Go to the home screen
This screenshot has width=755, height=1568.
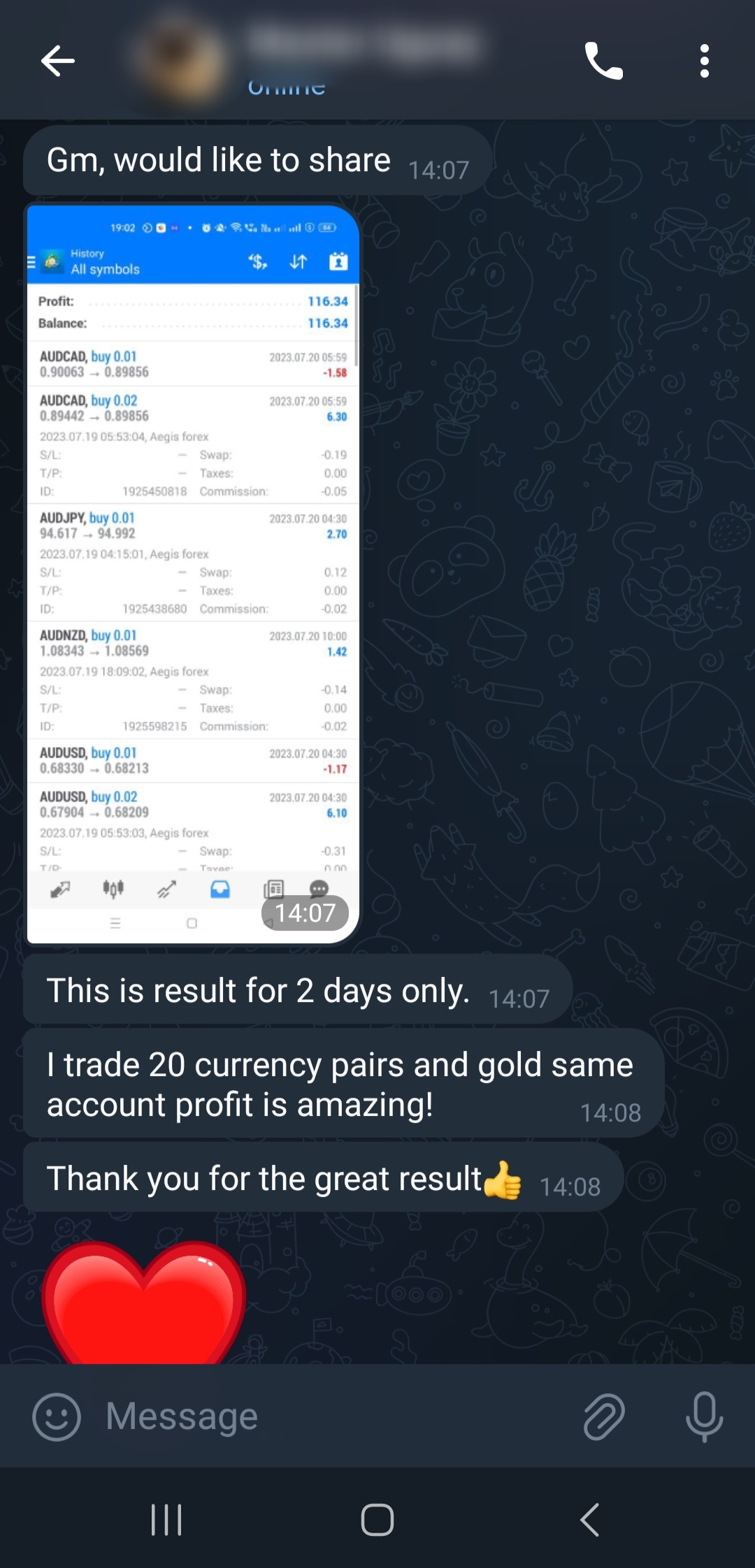[377, 1520]
